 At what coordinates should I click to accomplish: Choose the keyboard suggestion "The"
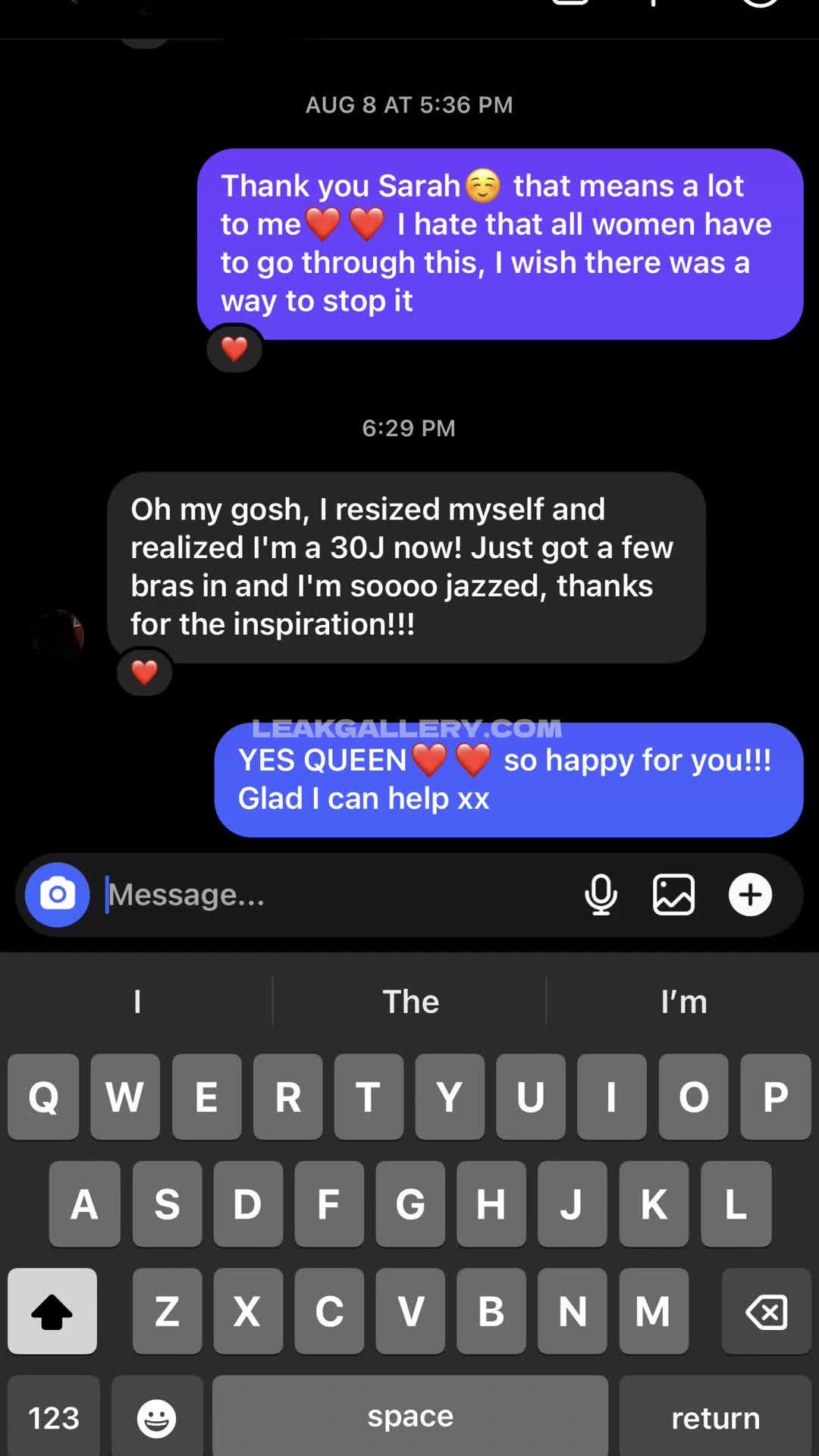coord(410,1002)
